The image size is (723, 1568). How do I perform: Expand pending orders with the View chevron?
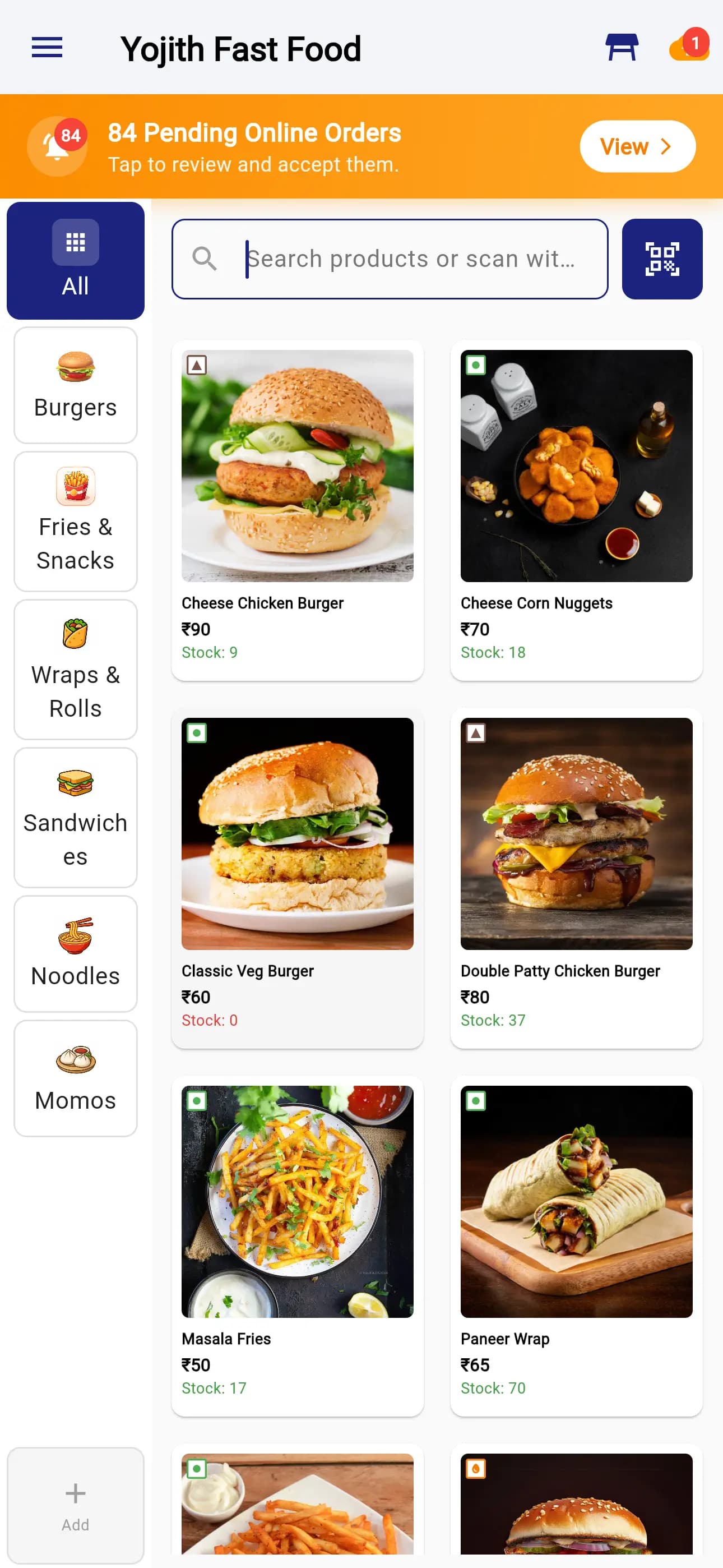coord(666,146)
